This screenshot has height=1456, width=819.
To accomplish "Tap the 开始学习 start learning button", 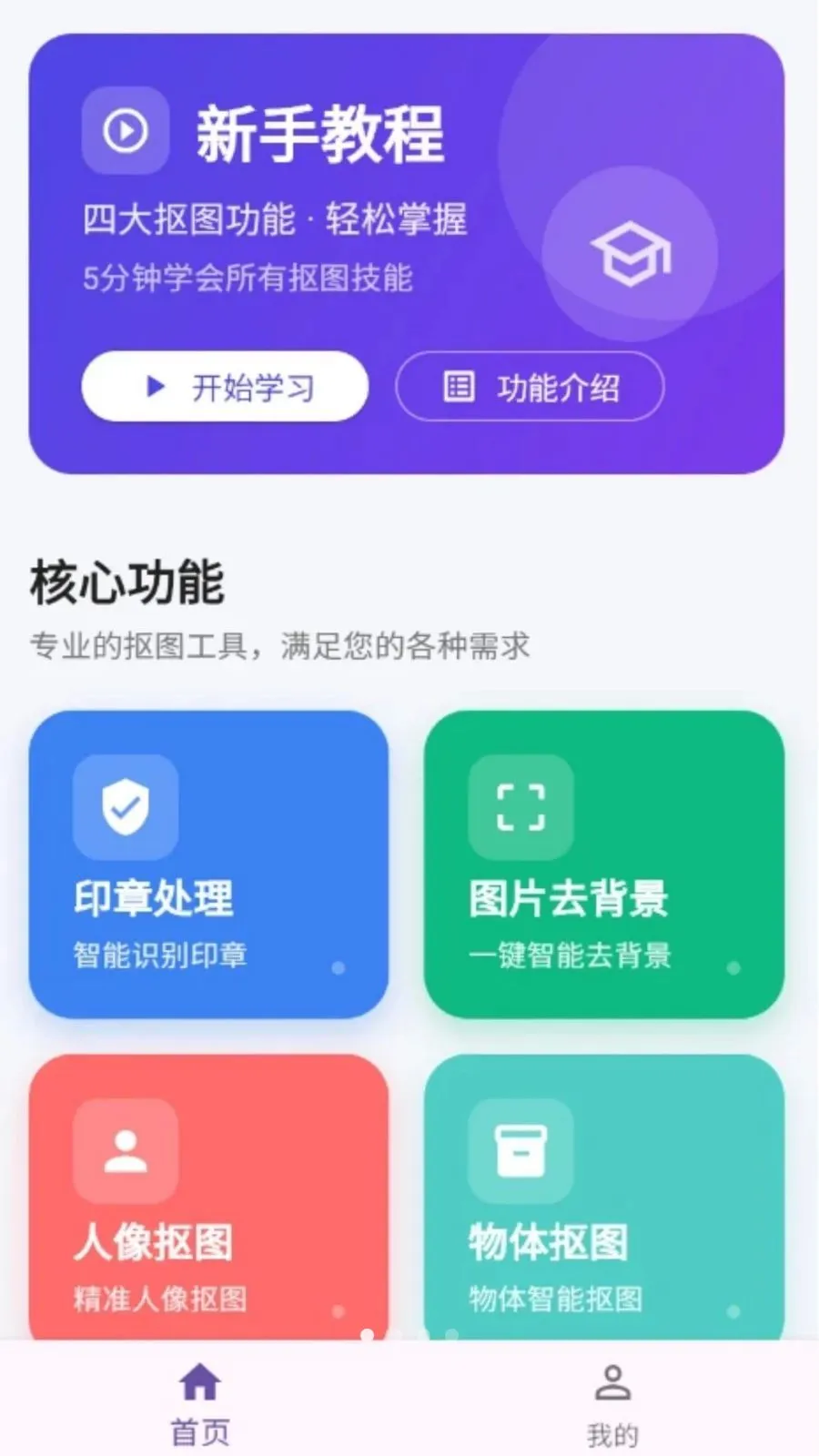I will coord(225,386).
